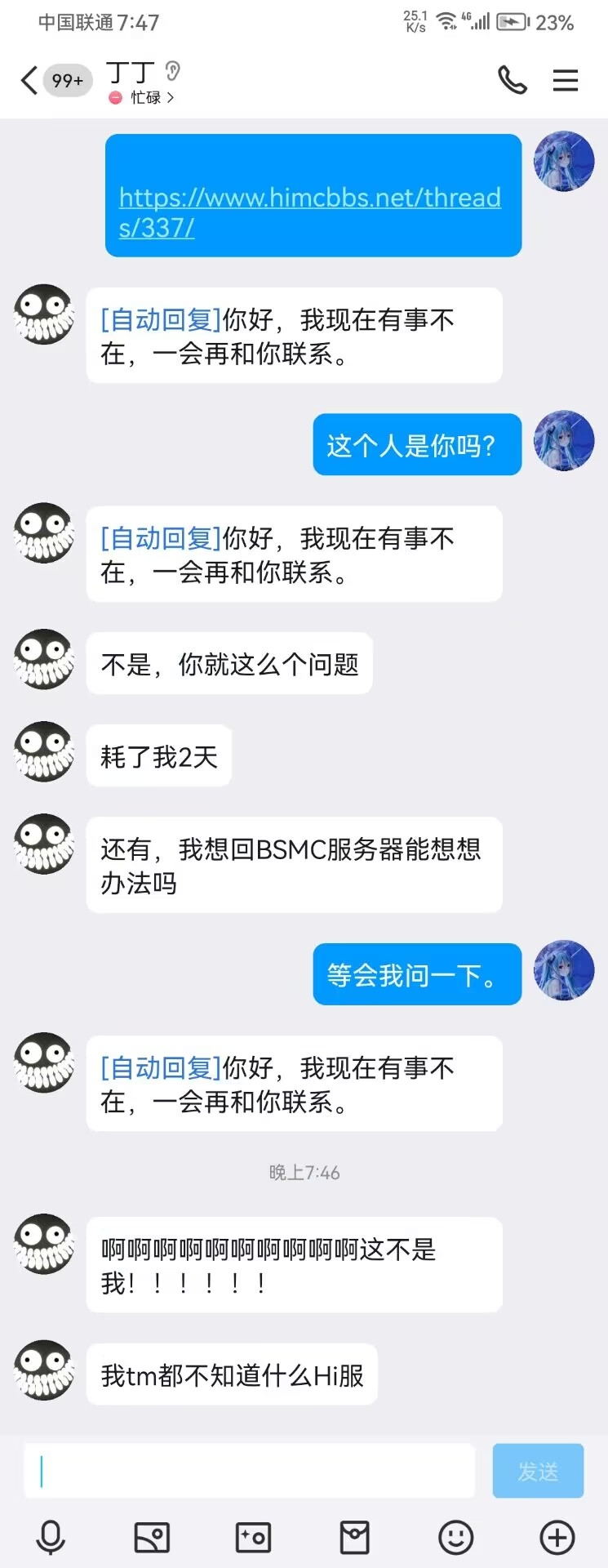Open the red packet icon
This screenshot has width=608, height=1568.
[x=354, y=1538]
